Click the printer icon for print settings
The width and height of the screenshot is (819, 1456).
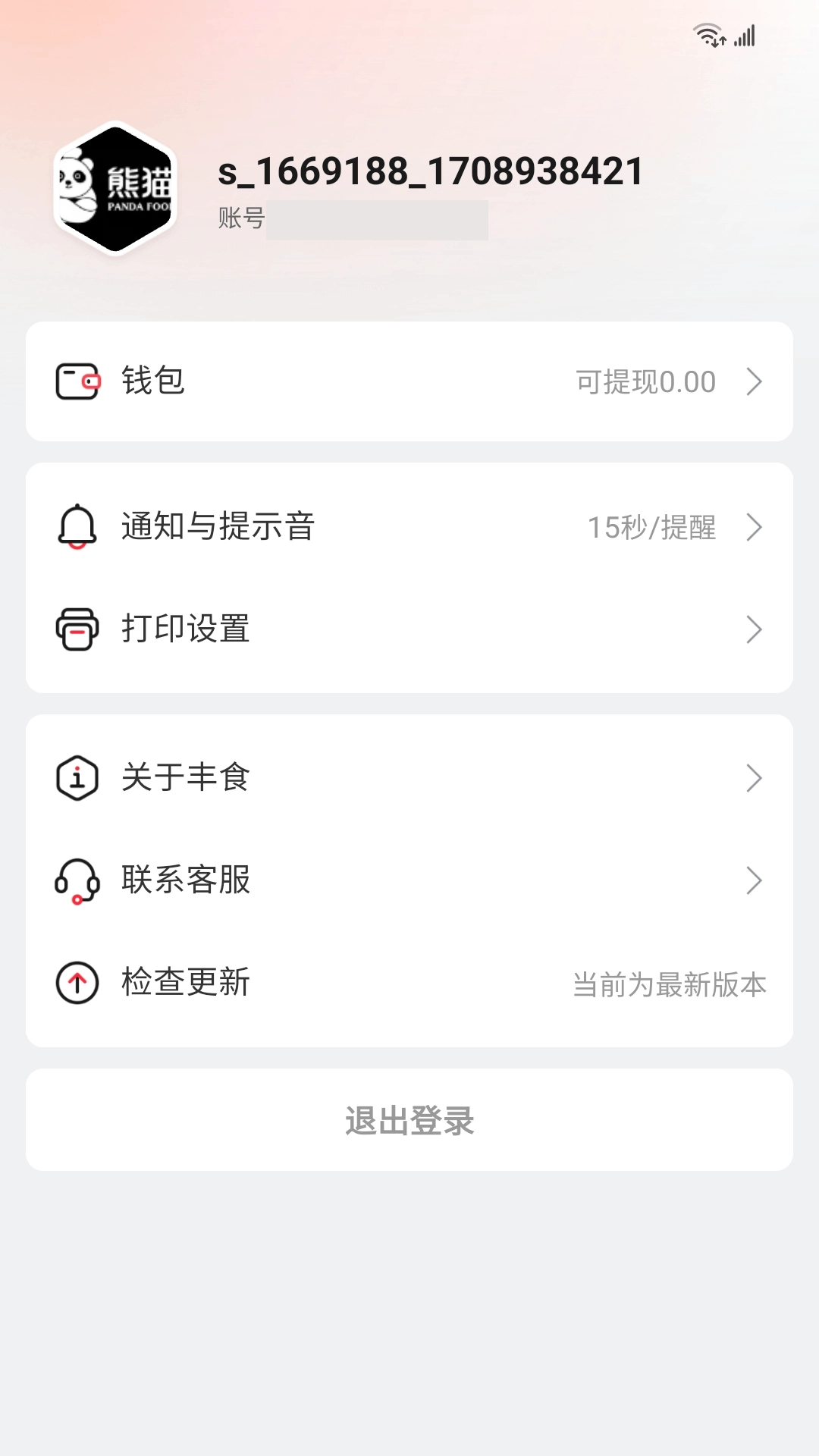point(76,629)
